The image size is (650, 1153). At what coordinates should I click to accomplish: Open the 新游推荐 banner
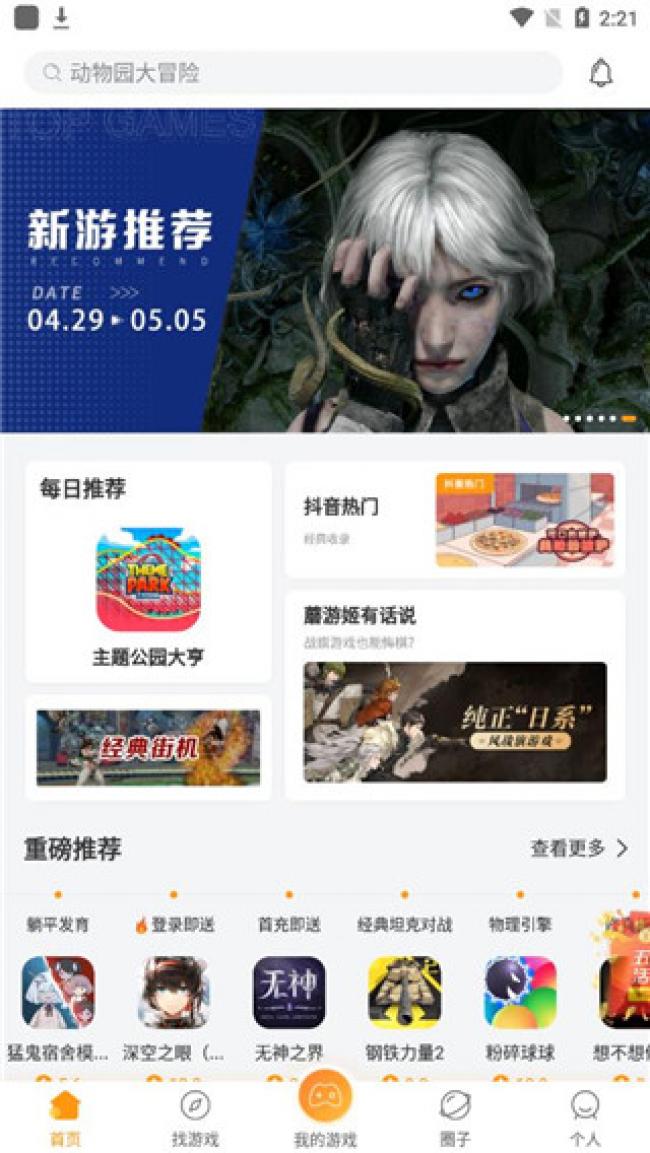point(324,270)
